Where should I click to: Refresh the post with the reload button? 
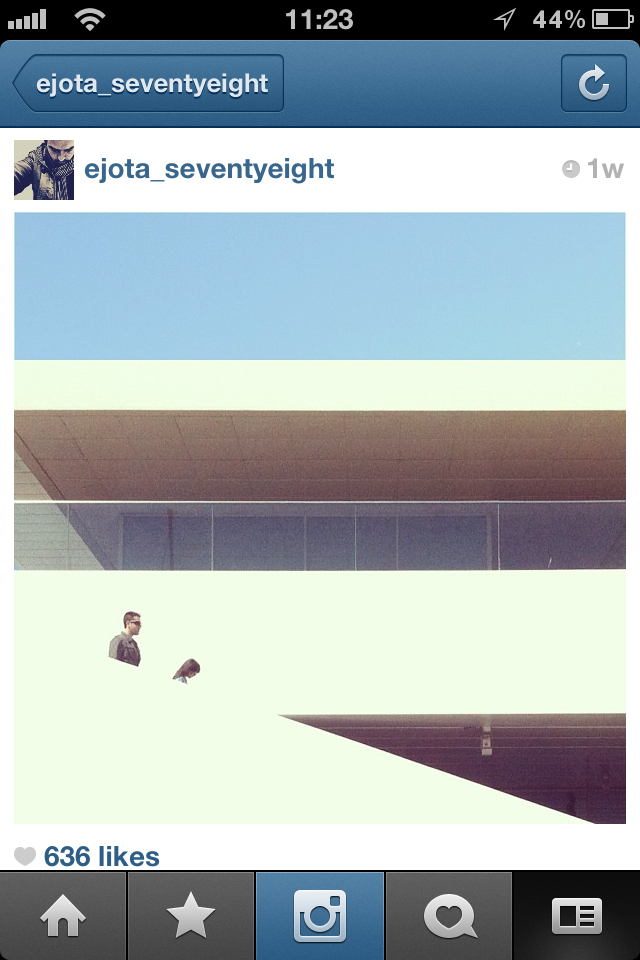[x=593, y=84]
